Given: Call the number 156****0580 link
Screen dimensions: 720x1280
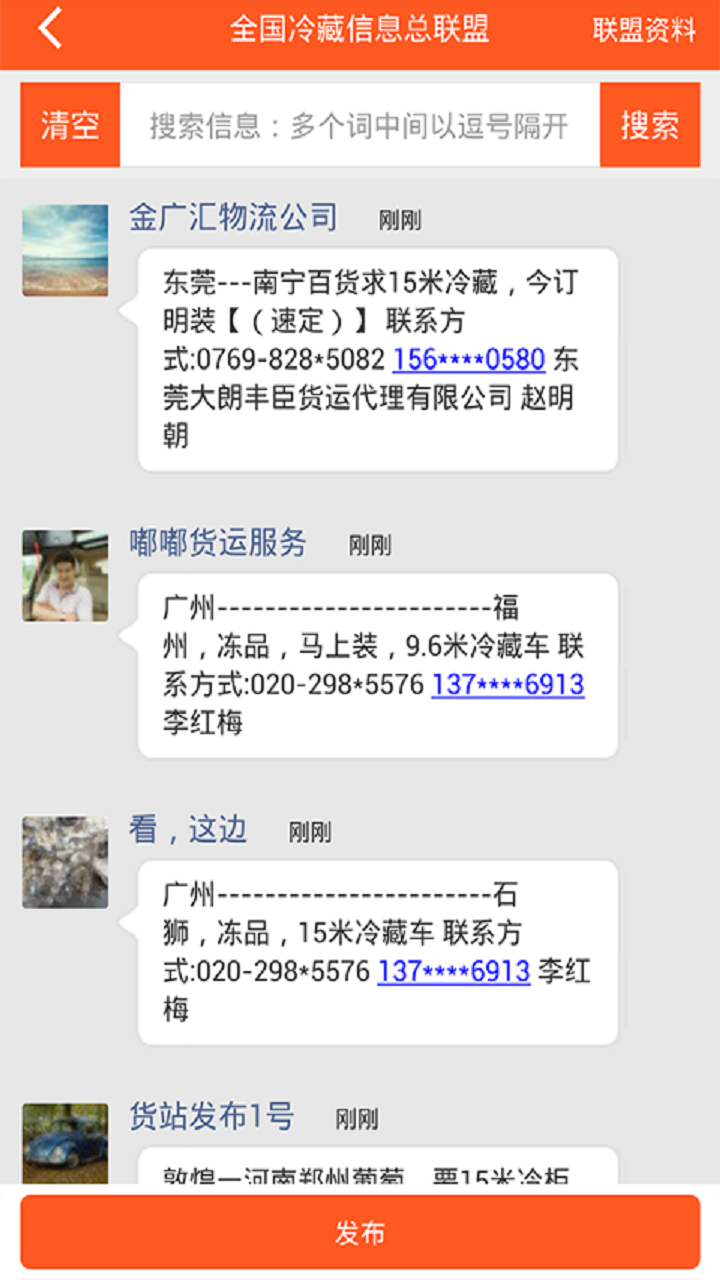Looking at the screenshot, I should tap(468, 359).
